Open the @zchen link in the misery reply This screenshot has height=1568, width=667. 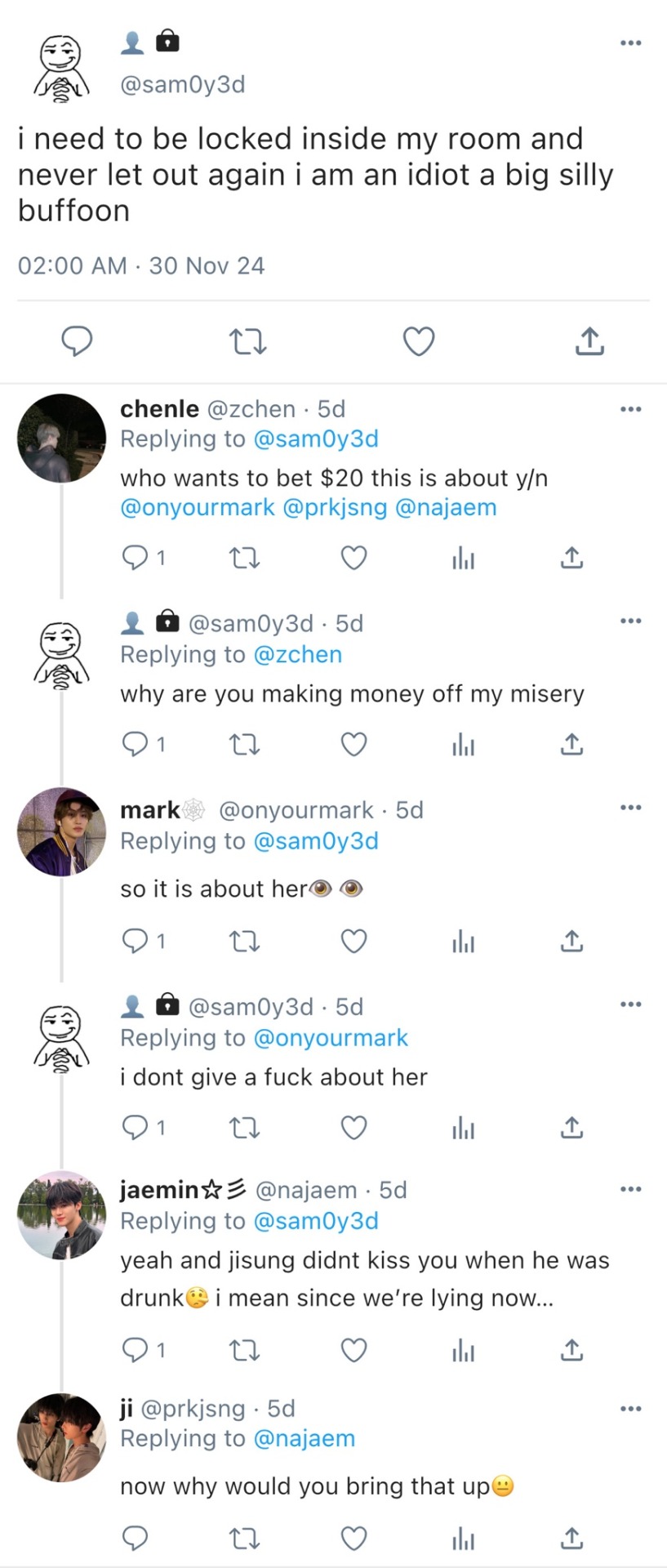(298, 654)
